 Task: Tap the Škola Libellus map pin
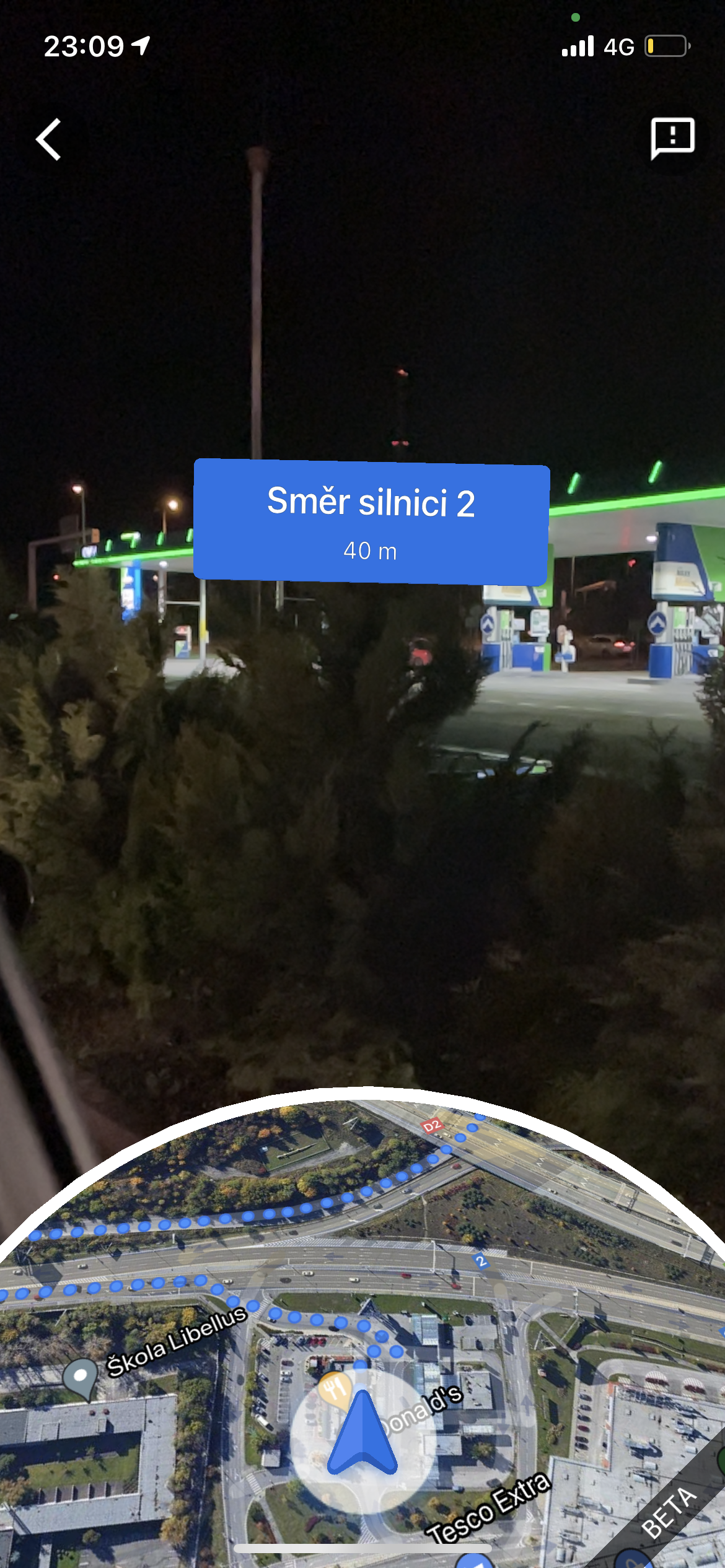click(x=81, y=1377)
